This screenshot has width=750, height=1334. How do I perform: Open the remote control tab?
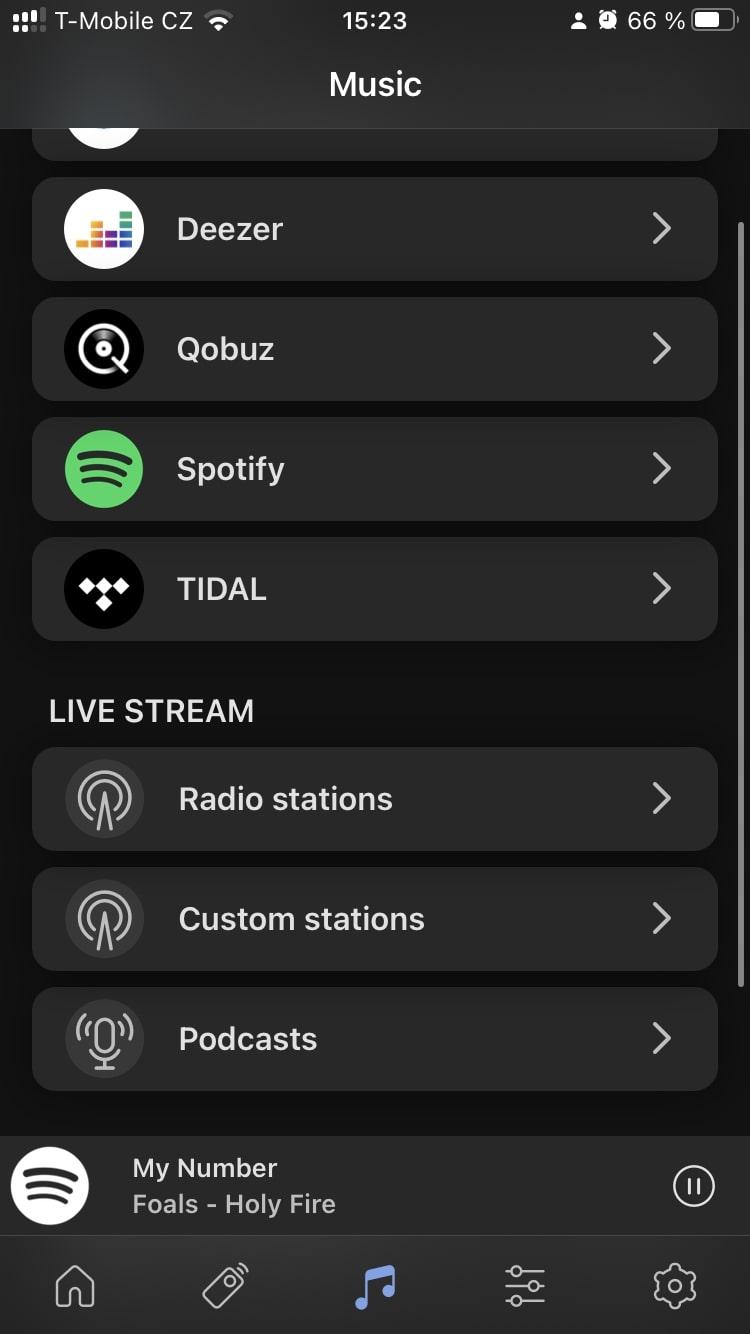pos(225,1286)
